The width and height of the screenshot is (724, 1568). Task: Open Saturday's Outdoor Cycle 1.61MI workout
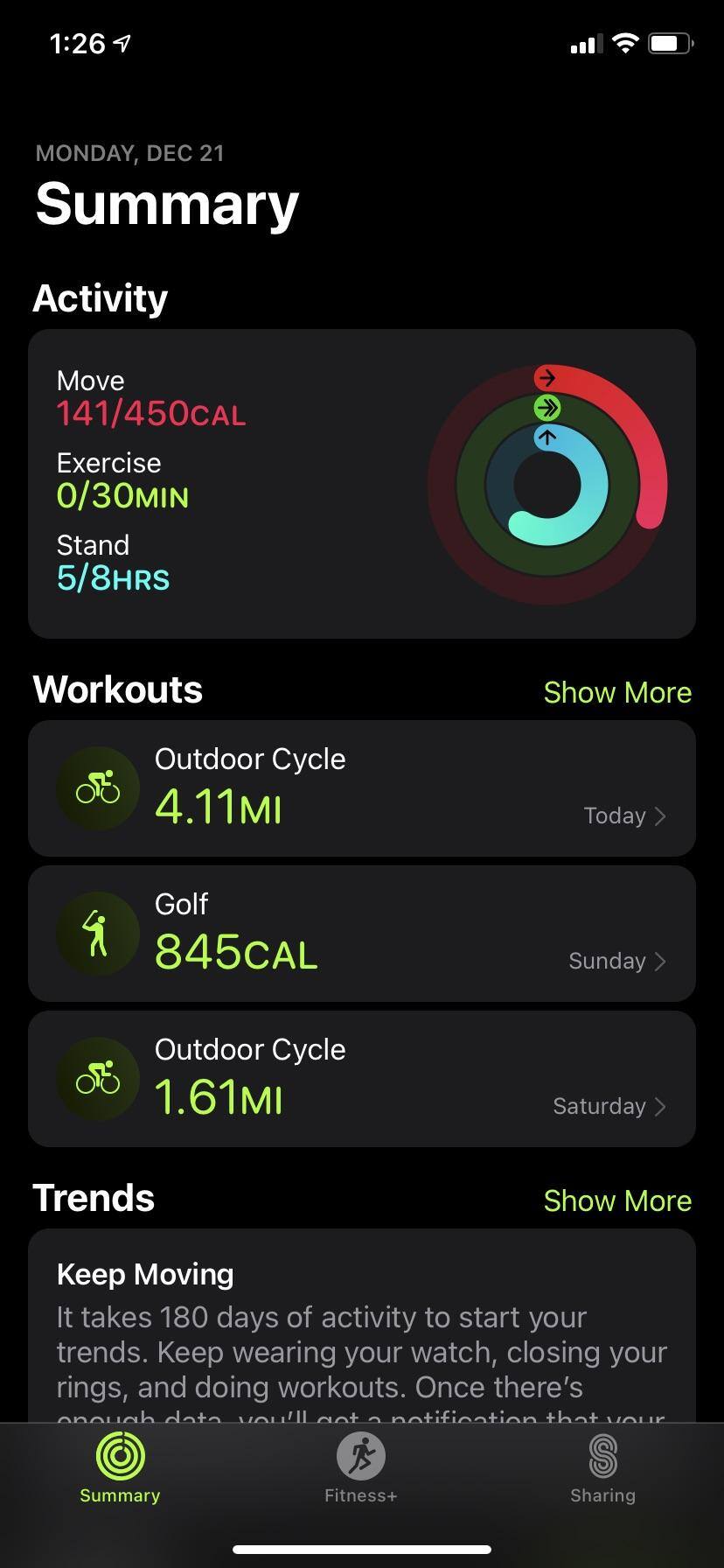click(x=362, y=1078)
